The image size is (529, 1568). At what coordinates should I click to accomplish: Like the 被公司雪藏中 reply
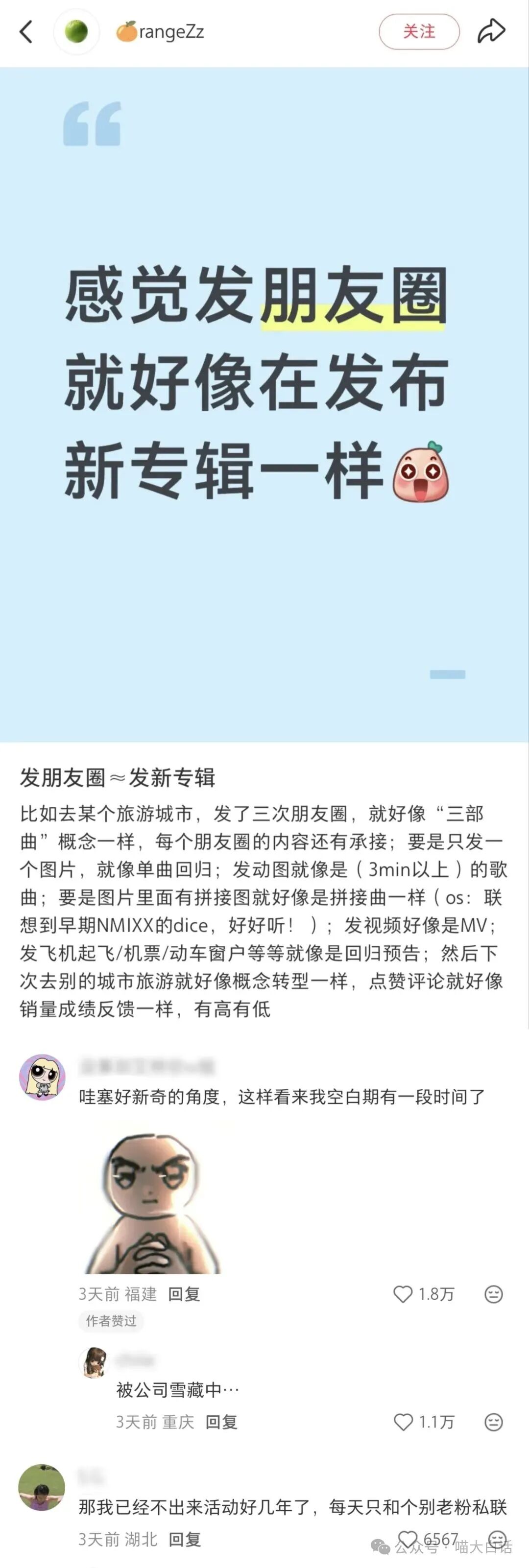coord(403,1422)
